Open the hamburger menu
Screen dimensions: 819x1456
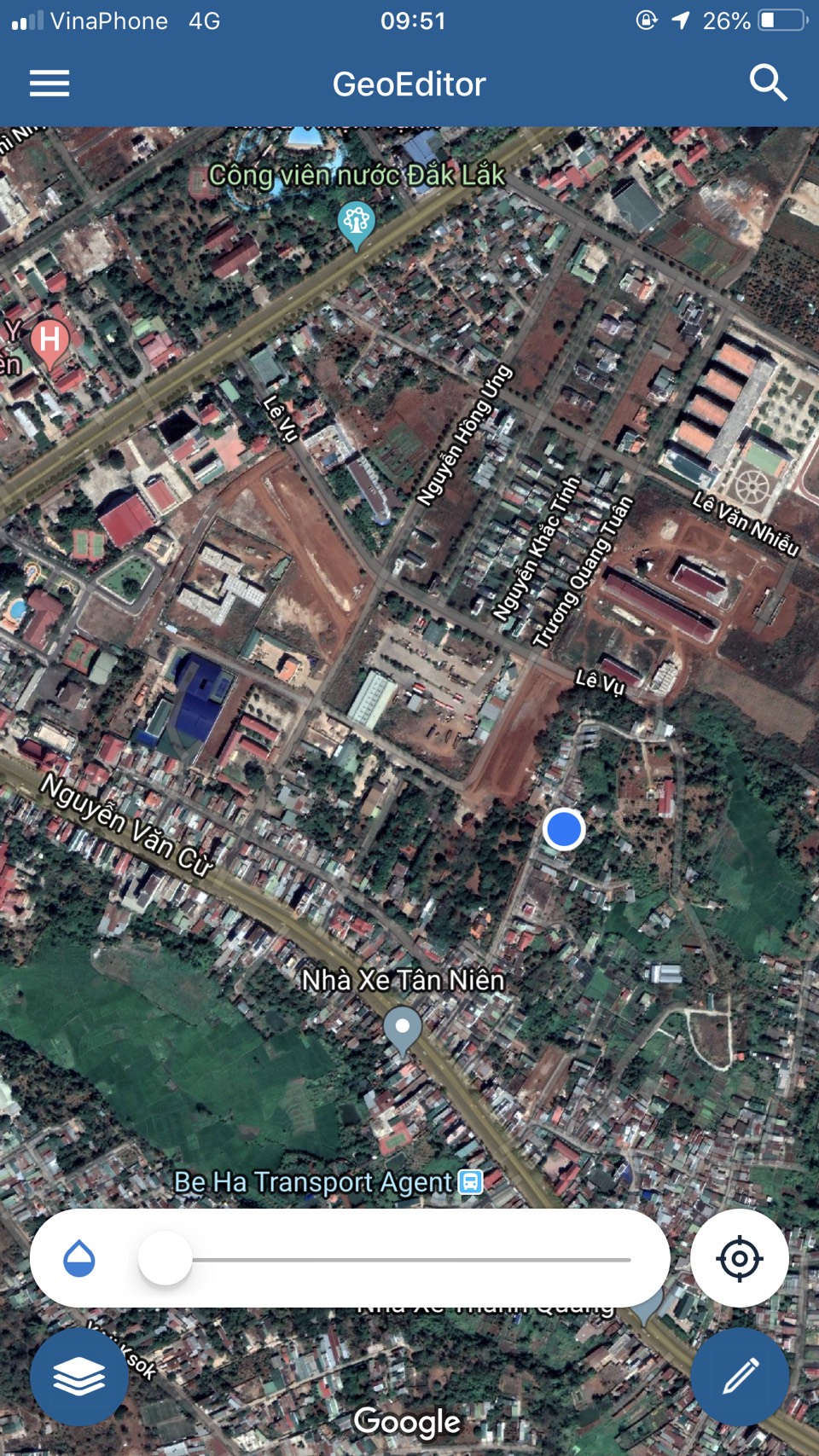pos(49,84)
